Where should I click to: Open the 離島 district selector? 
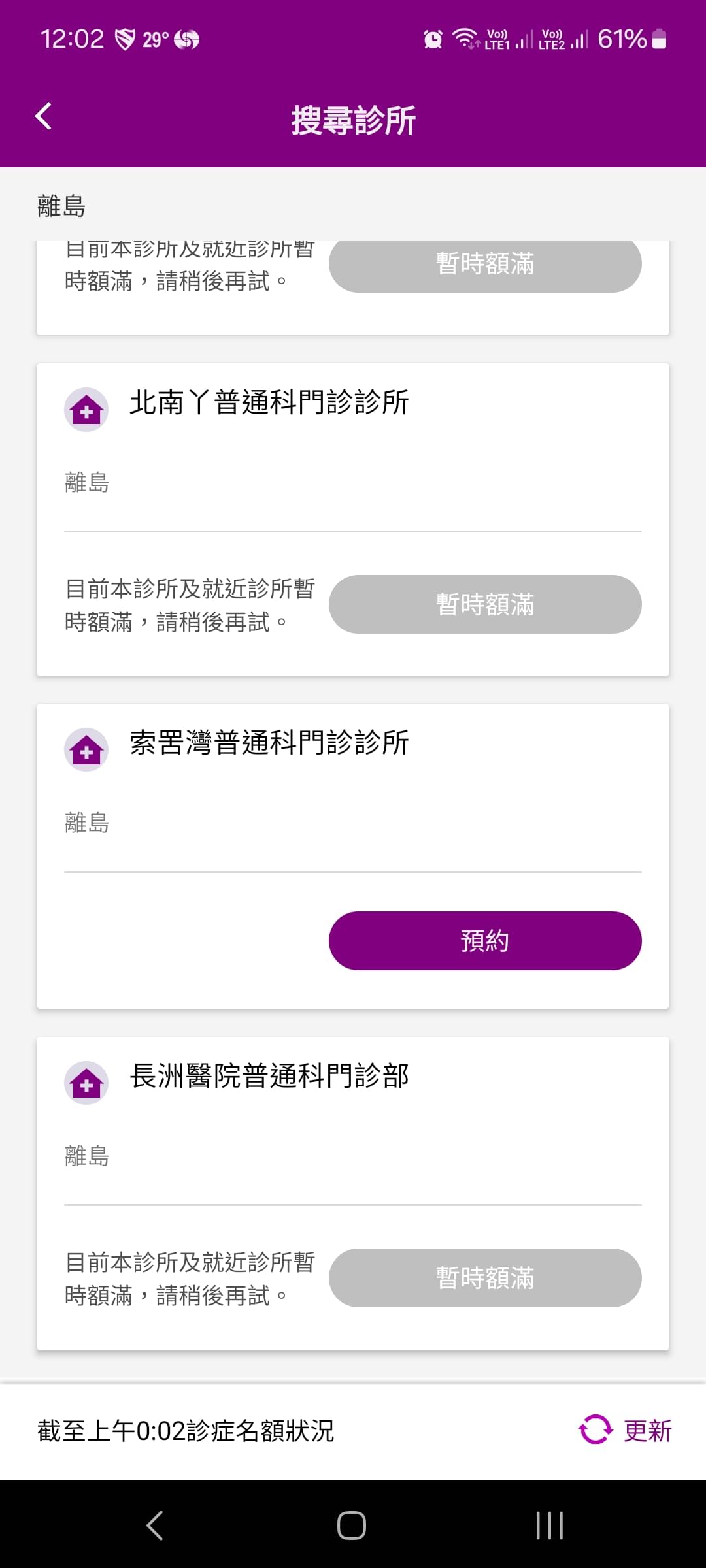coord(353,206)
